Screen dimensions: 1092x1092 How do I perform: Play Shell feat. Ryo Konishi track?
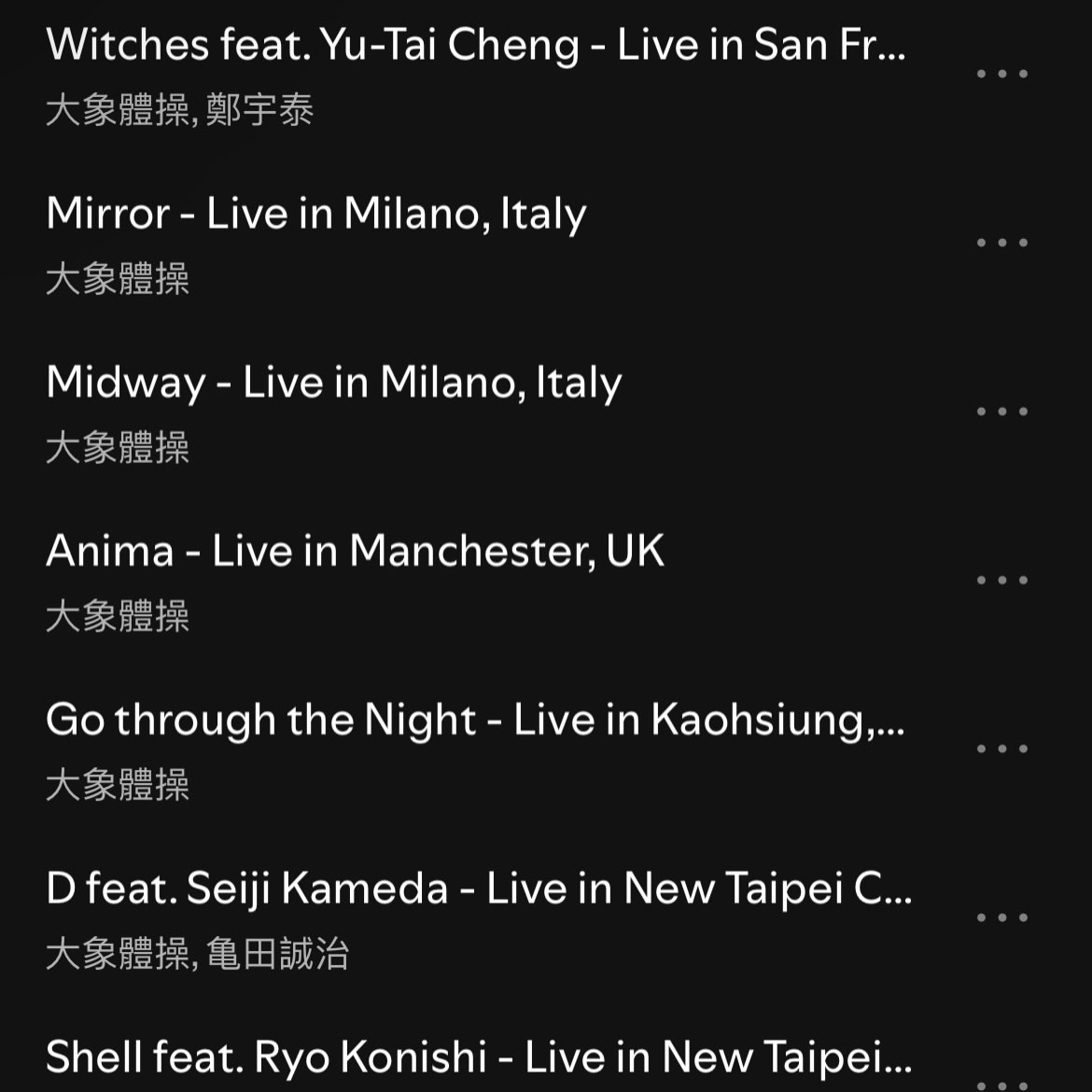(478, 1057)
